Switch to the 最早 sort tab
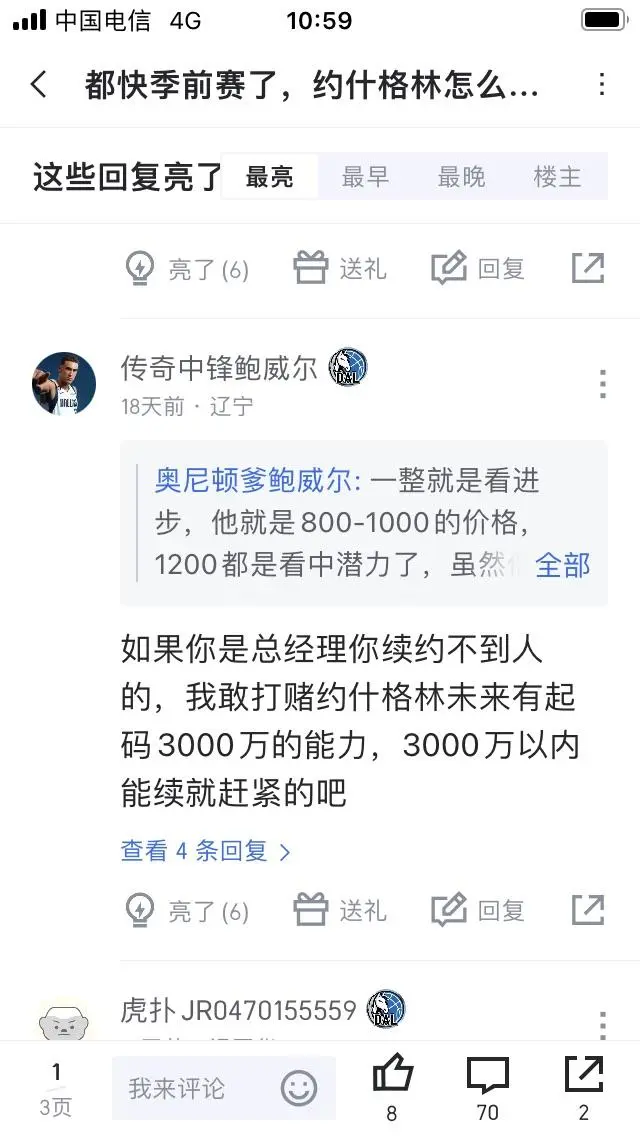 365,177
